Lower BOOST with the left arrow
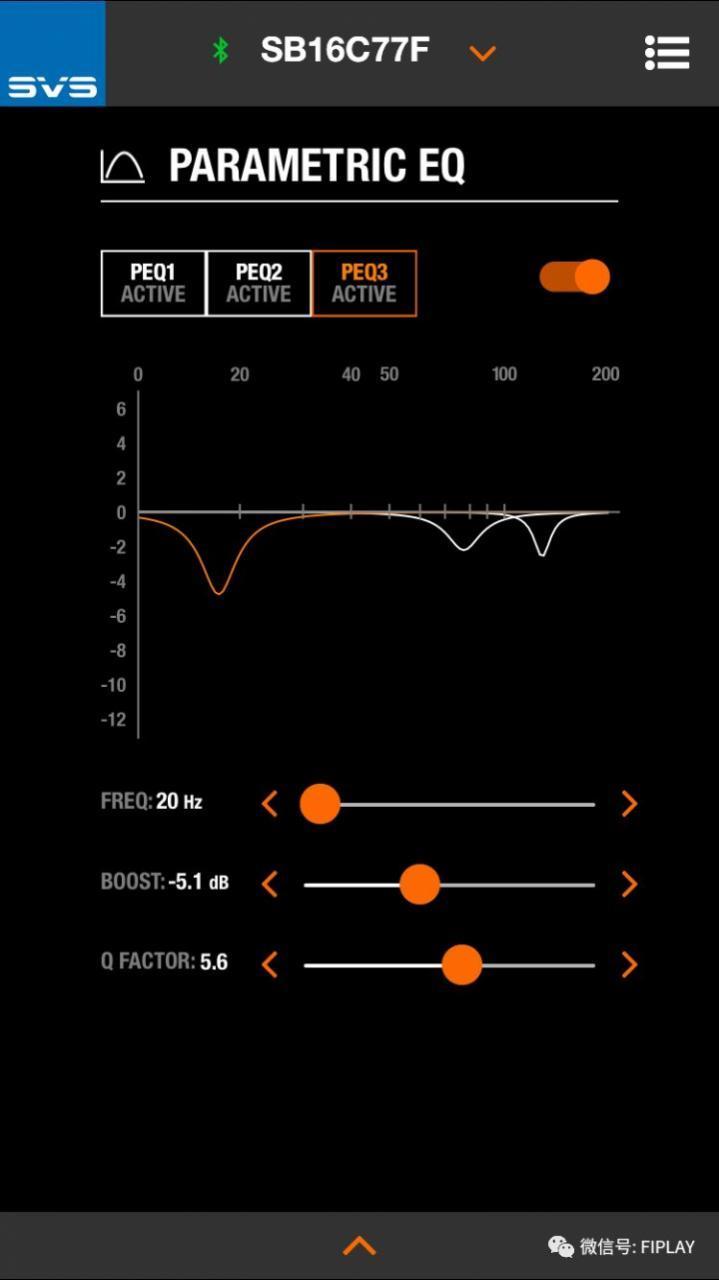Screen dimensions: 719x1280 [x=269, y=884]
